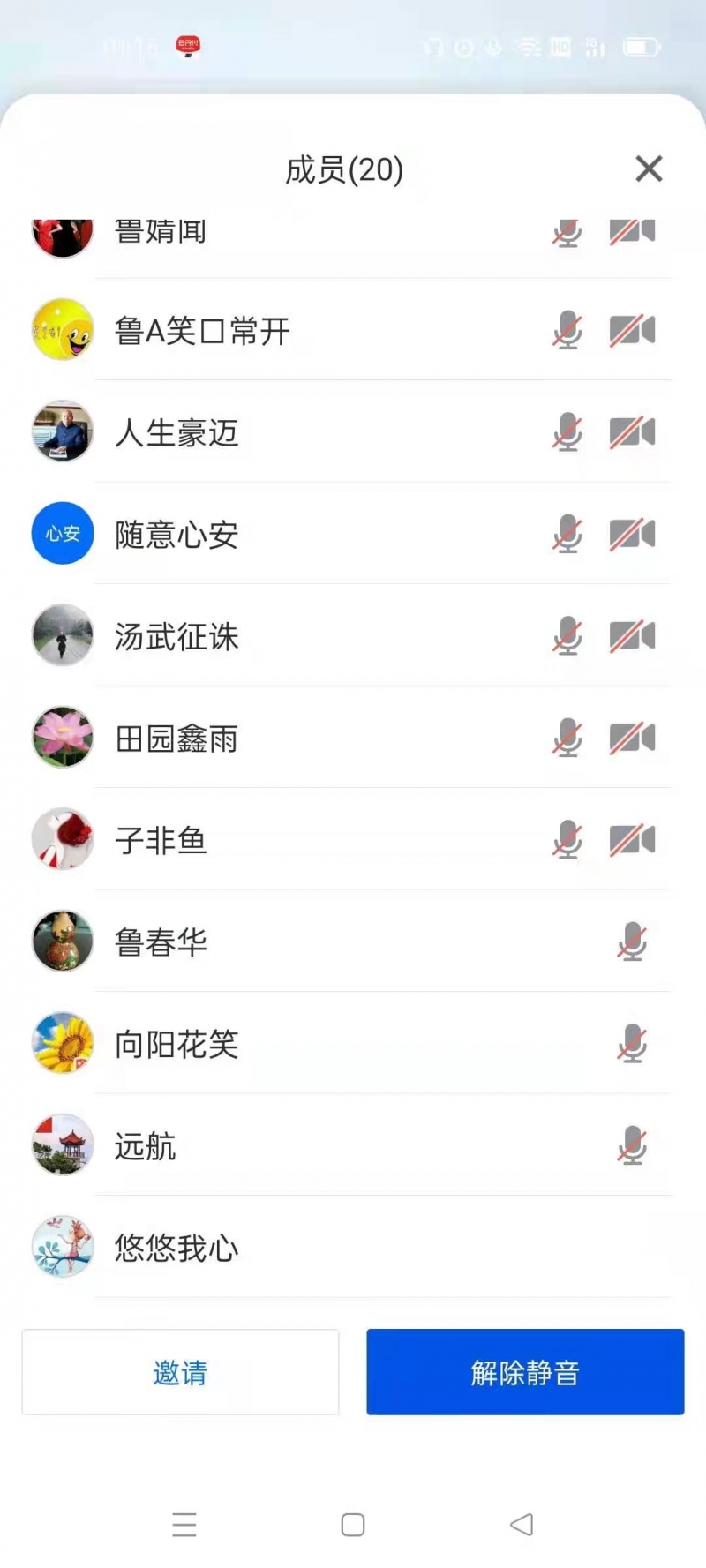Open 随意心安's avatar
Screen dimensions: 706x1568
tap(61, 534)
